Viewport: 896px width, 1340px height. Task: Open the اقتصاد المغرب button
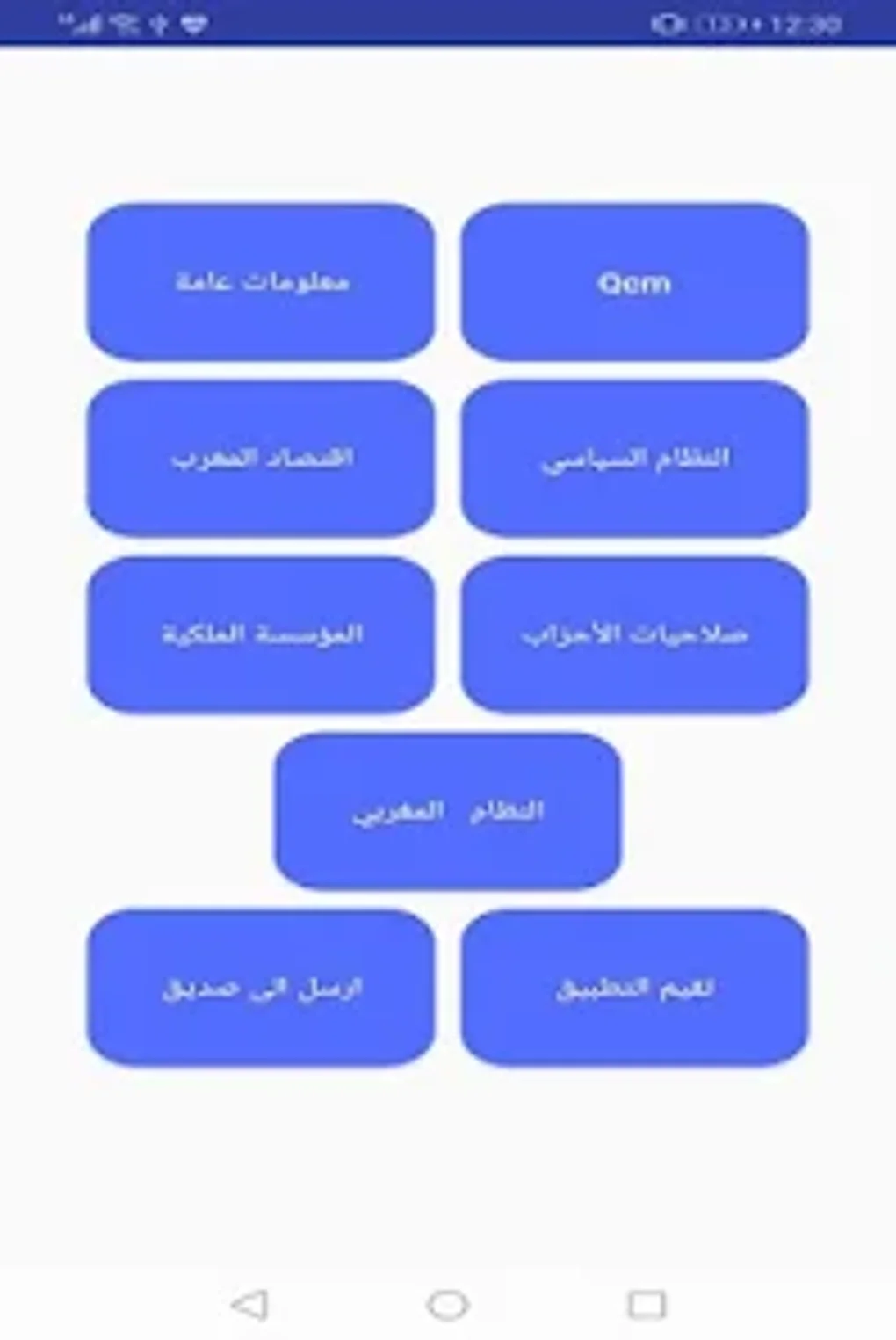(x=261, y=458)
